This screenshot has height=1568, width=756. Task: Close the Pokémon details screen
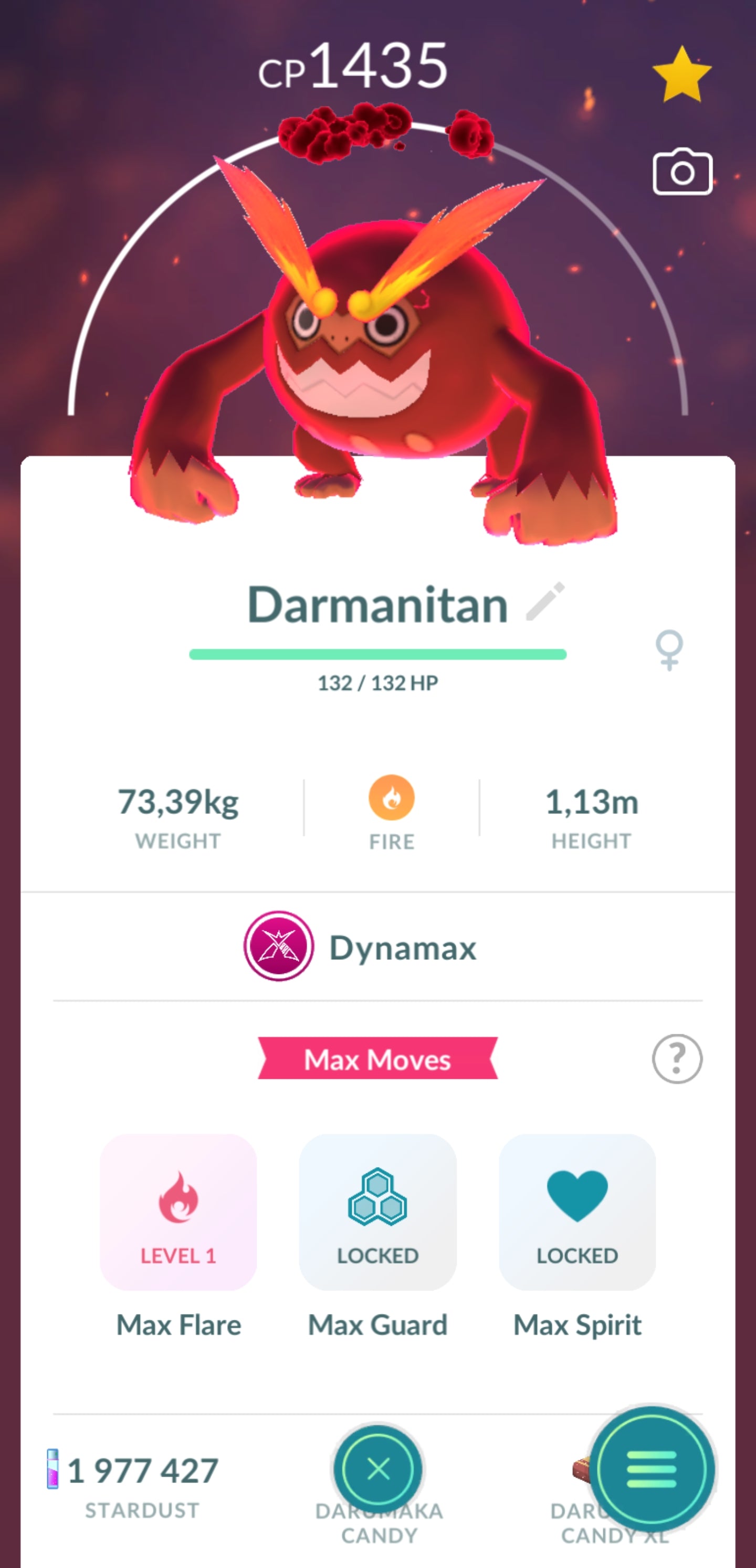[379, 1469]
